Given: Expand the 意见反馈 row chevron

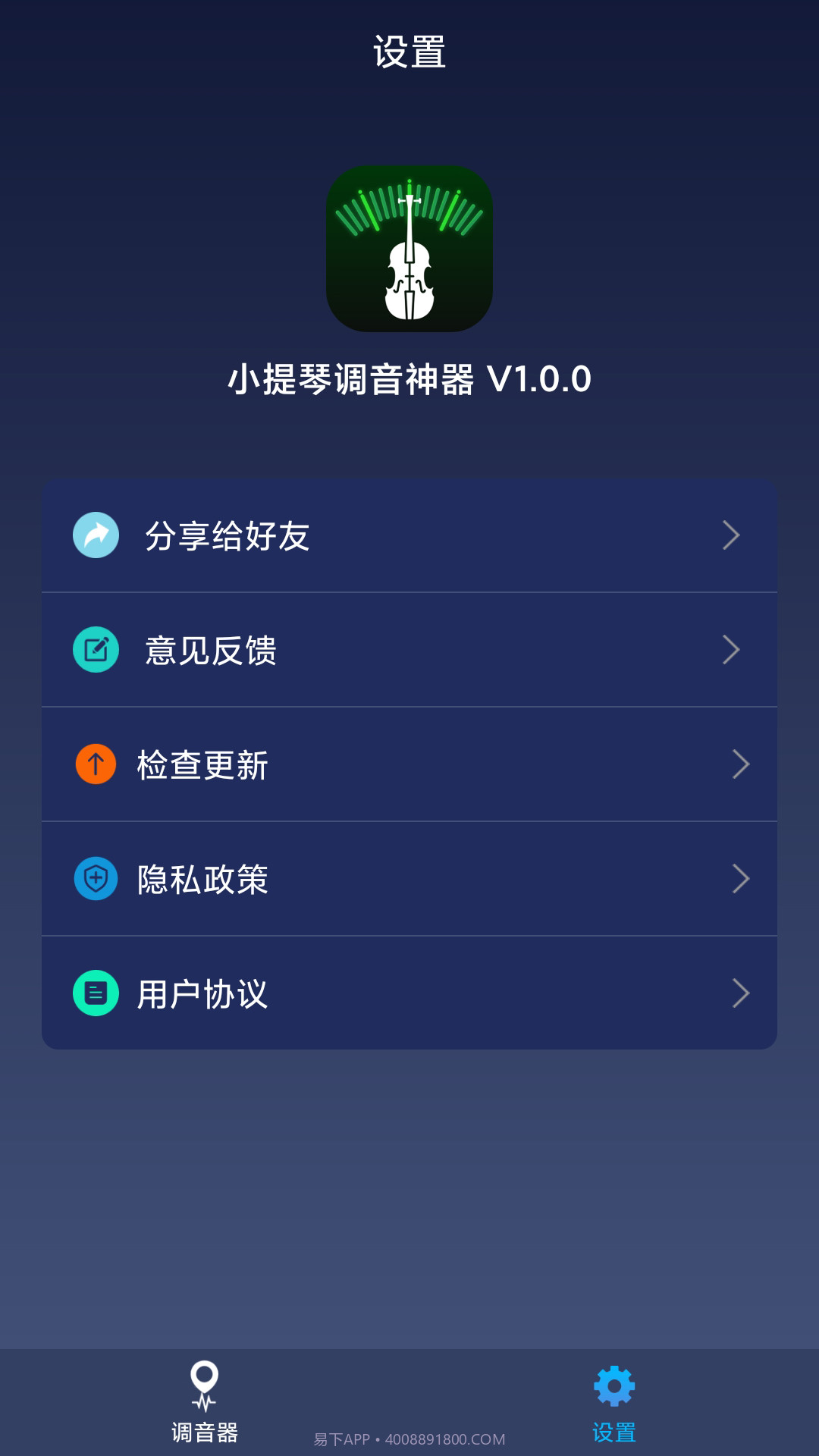Looking at the screenshot, I should click(x=733, y=650).
